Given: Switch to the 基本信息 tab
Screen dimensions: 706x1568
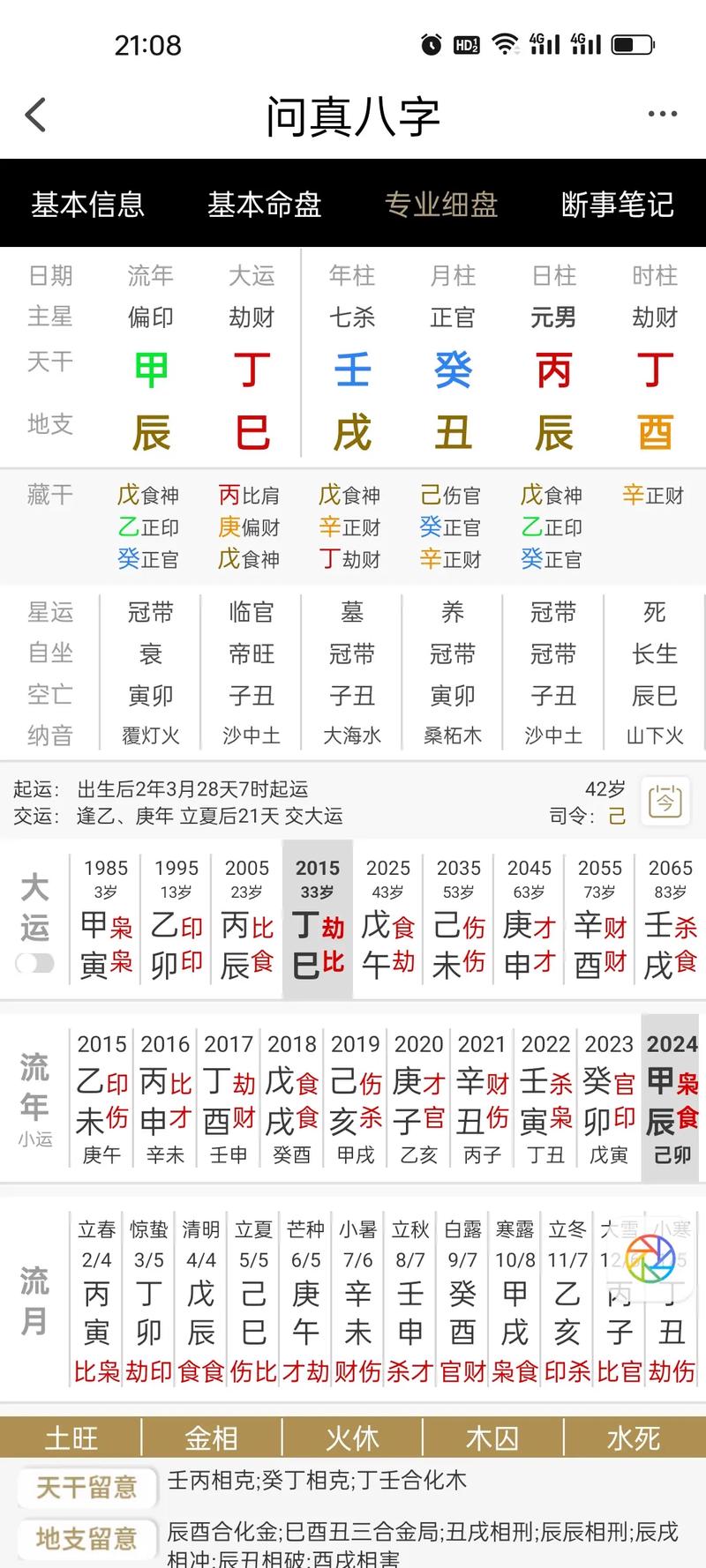Looking at the screenshot, I should pyautogui.click(x=88, y=204).
